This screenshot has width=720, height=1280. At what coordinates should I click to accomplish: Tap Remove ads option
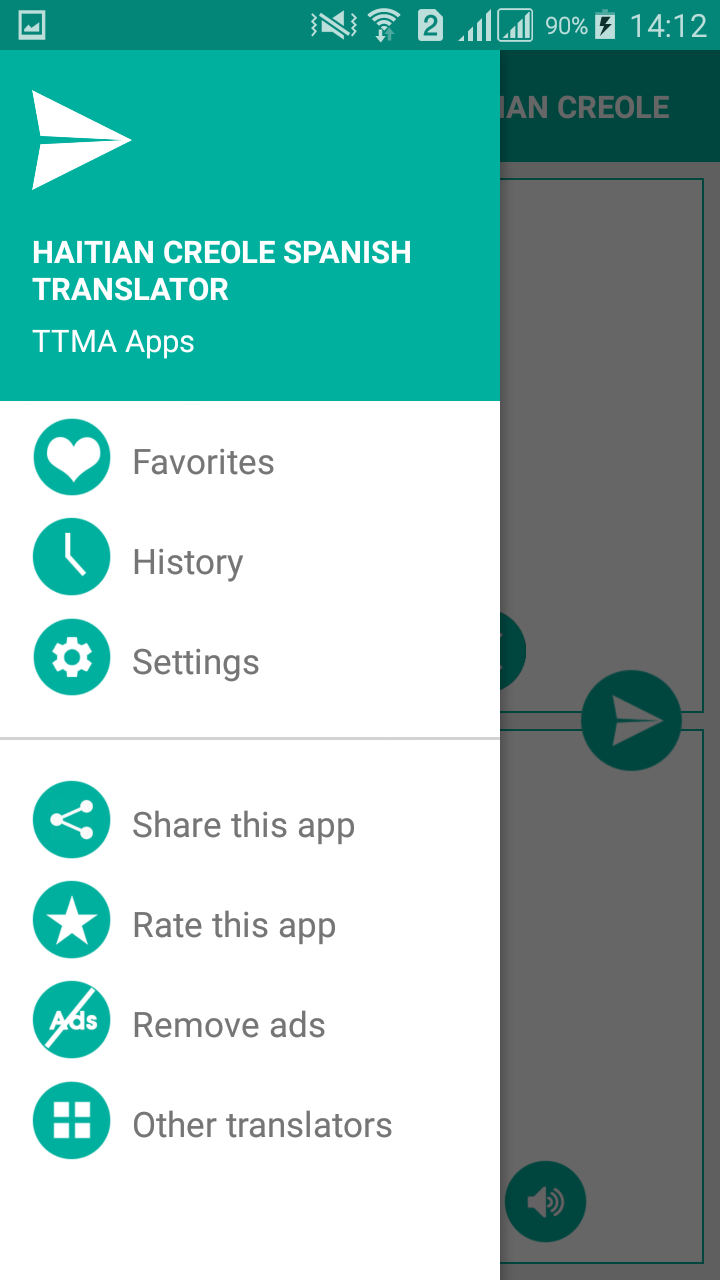[x=229, y=1025]
